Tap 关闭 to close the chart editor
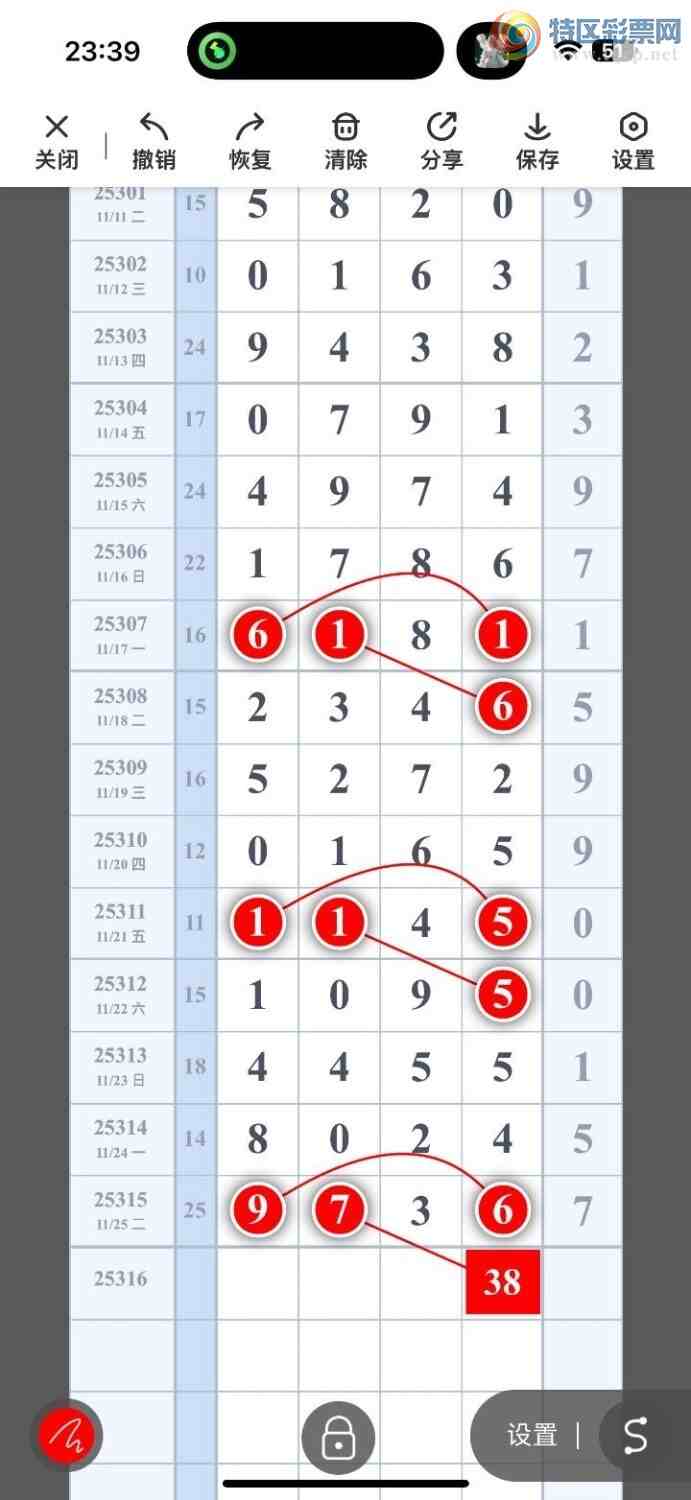The height and width of the screenshot is (1500, 691). (x=57, y=141)
